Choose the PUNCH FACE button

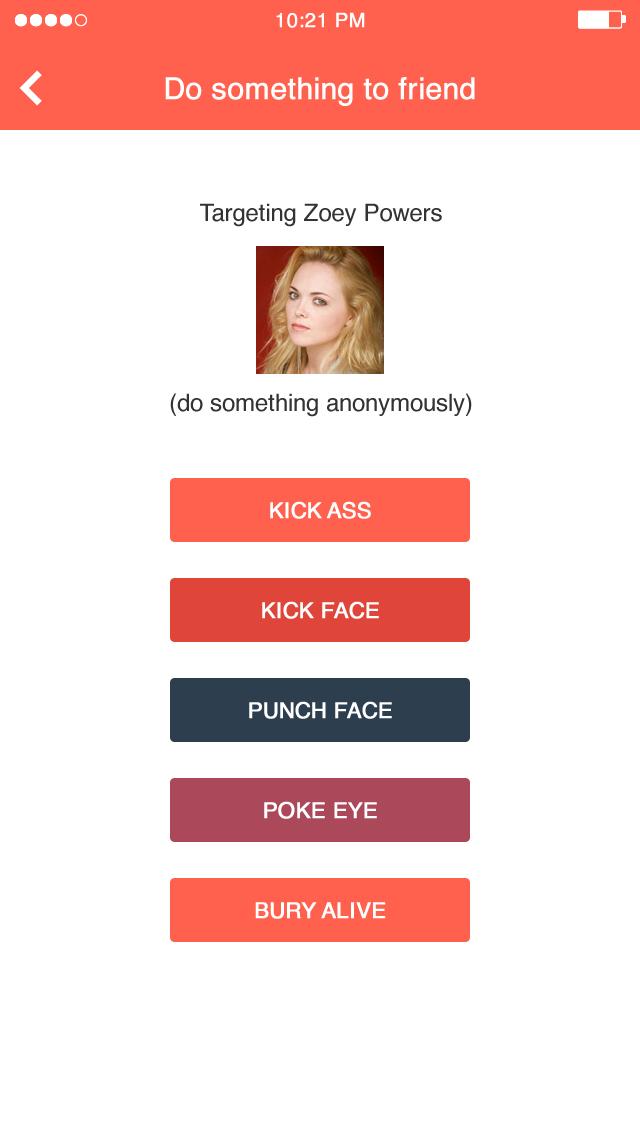pos(320,710)
